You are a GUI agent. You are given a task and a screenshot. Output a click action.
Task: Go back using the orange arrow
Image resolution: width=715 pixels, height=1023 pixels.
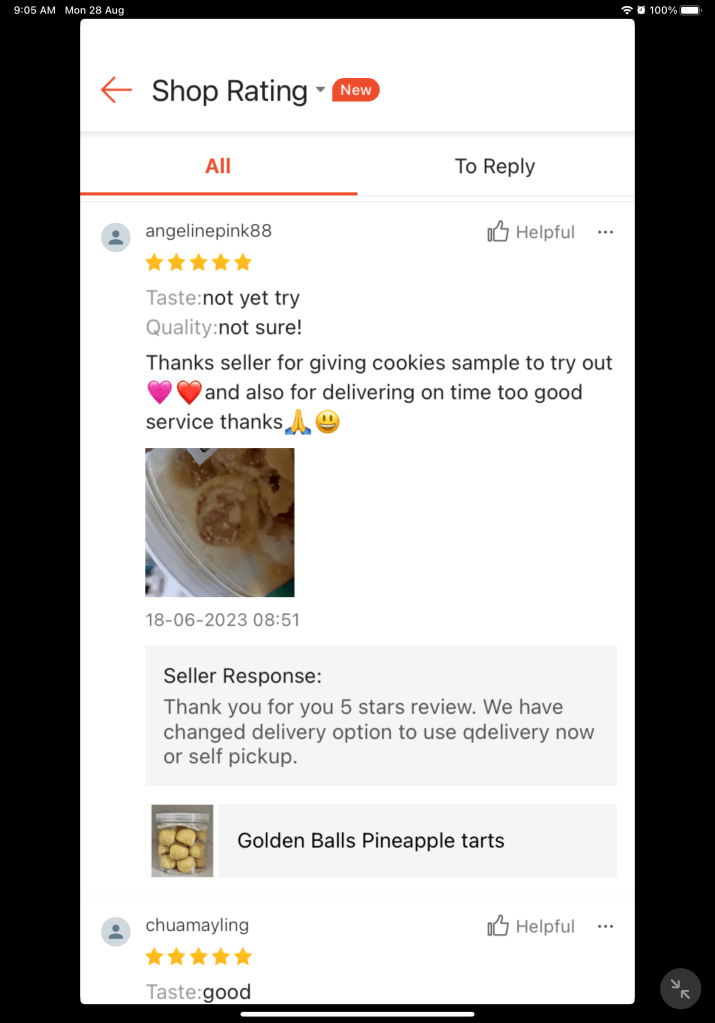point(117,90)
